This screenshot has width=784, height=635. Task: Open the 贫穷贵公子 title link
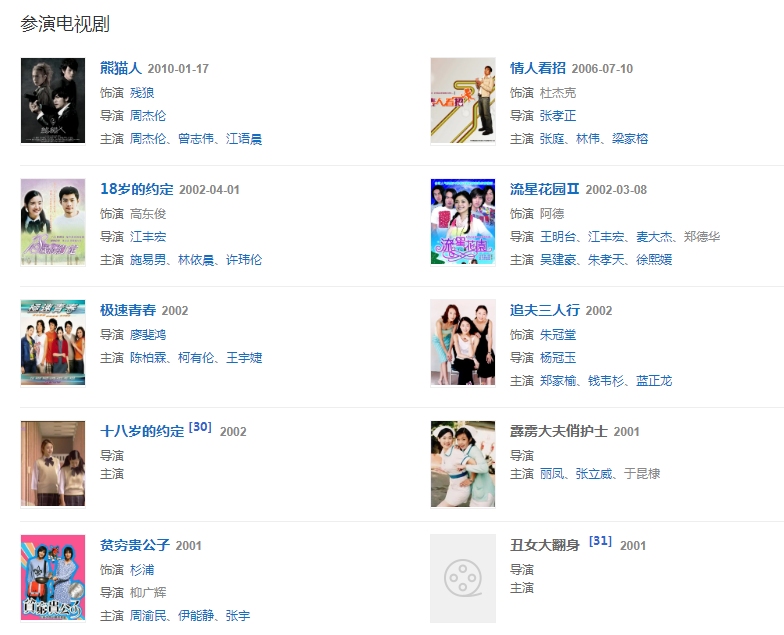pos(135,545)
